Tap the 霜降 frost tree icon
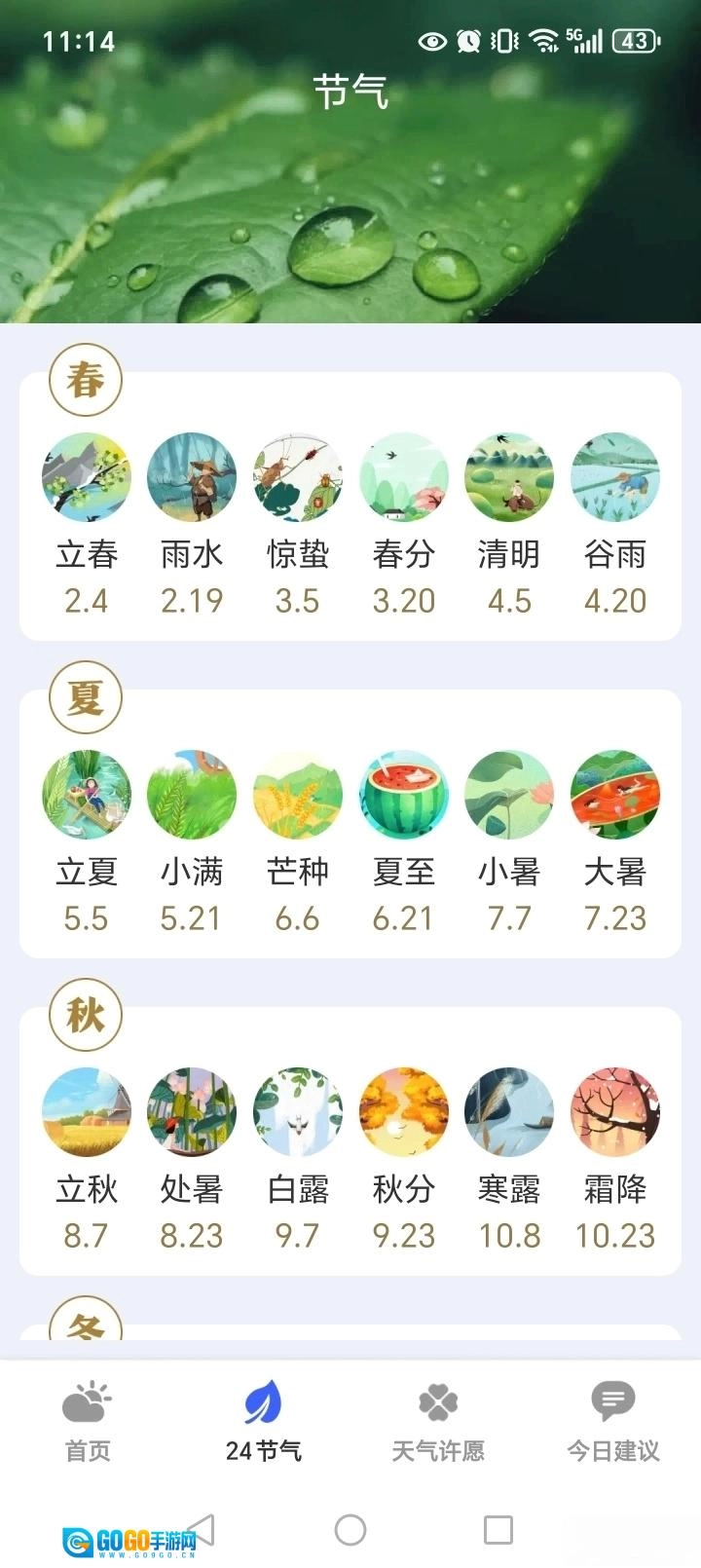Image resolution: width=701 pixels, height=1568 pixels. [x=614, y=1110]
